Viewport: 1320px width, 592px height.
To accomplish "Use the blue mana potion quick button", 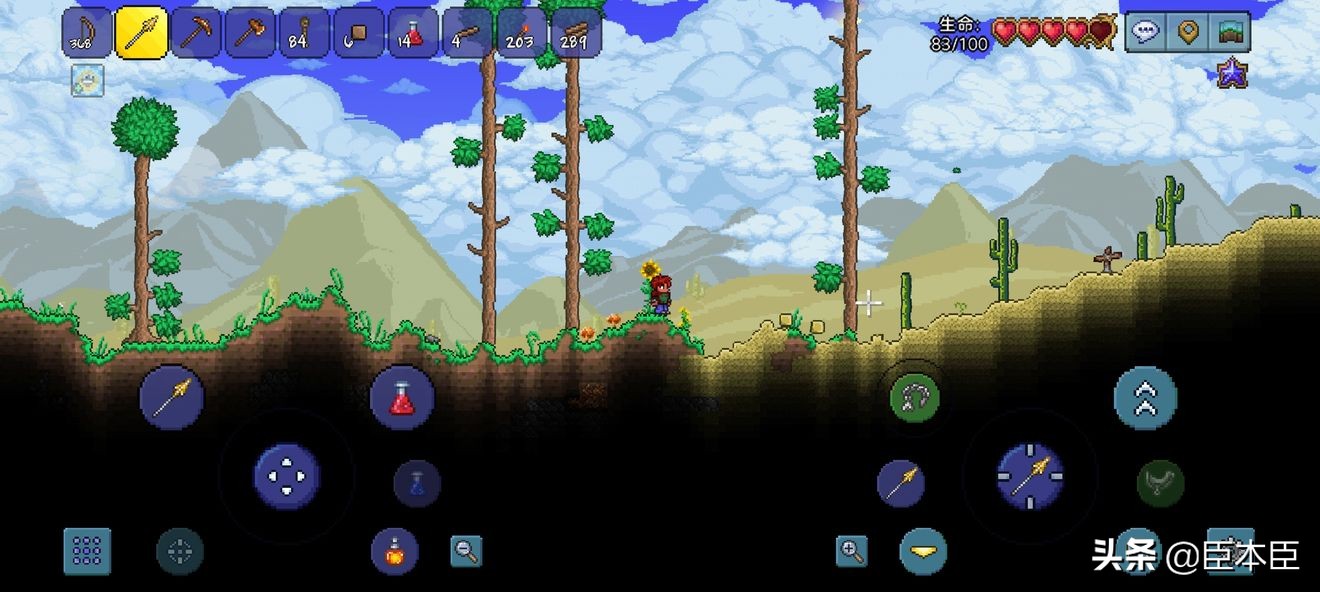I will pos(417,484).
